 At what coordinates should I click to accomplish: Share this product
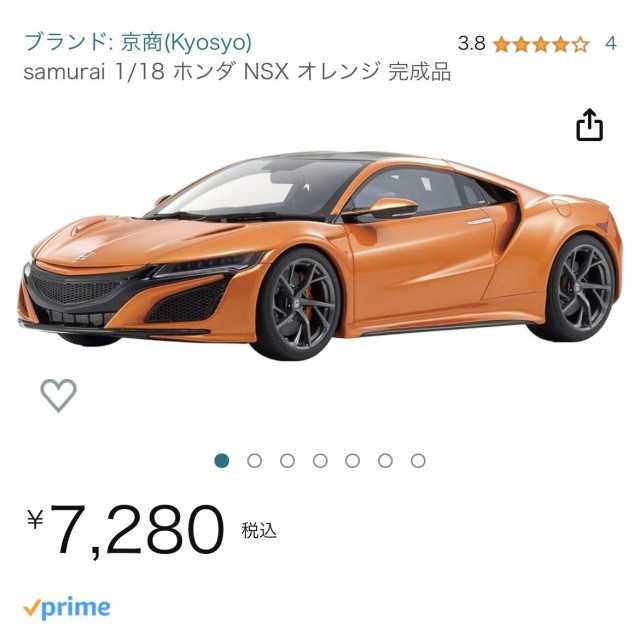point(589,125)
